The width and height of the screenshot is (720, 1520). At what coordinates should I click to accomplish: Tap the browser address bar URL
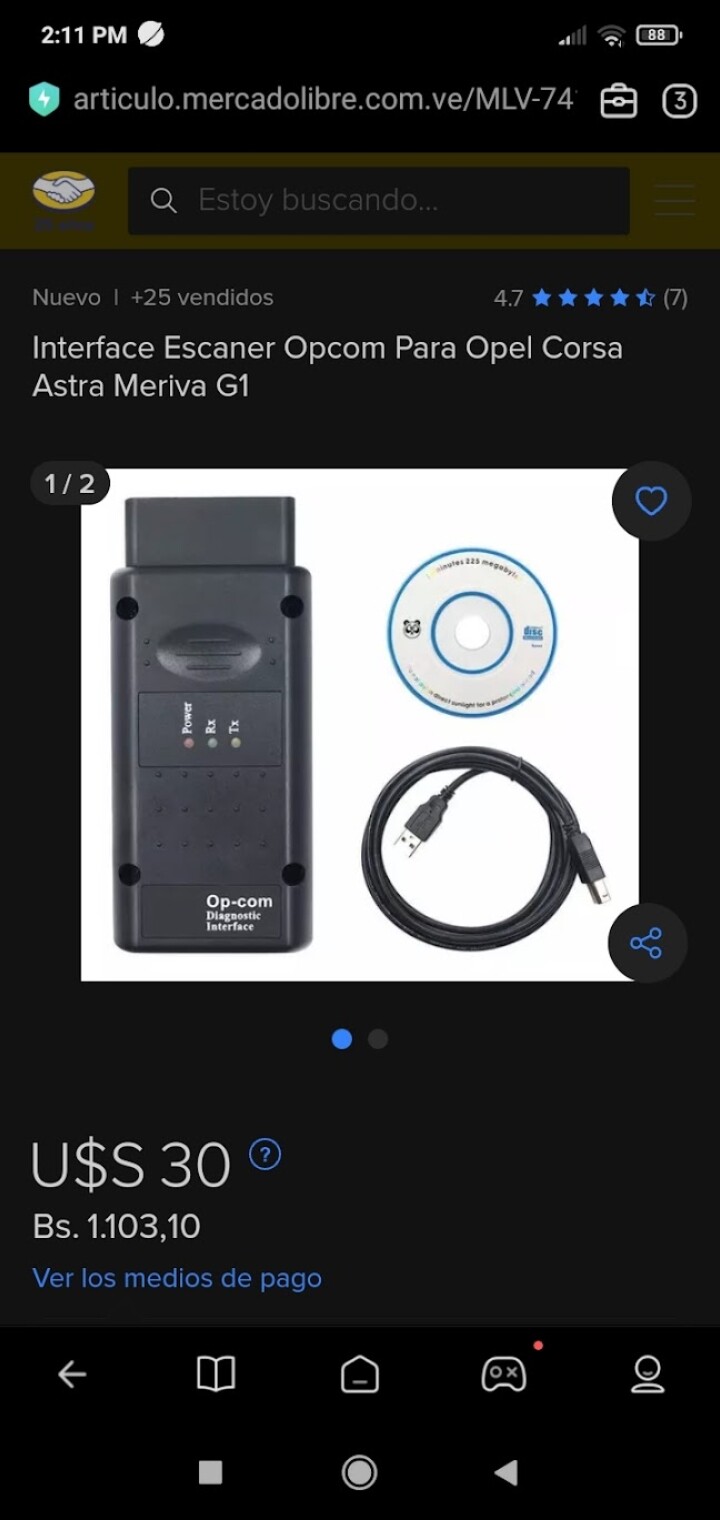click(x=324, y=99)
